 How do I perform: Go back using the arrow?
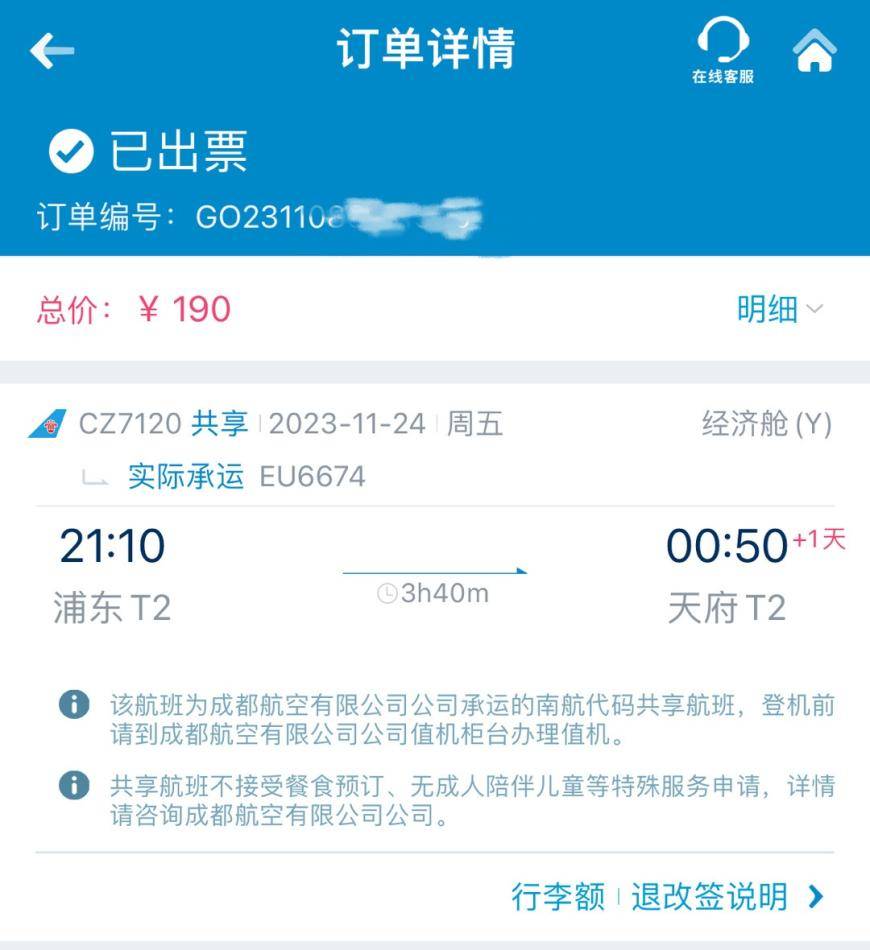[52, 51]
